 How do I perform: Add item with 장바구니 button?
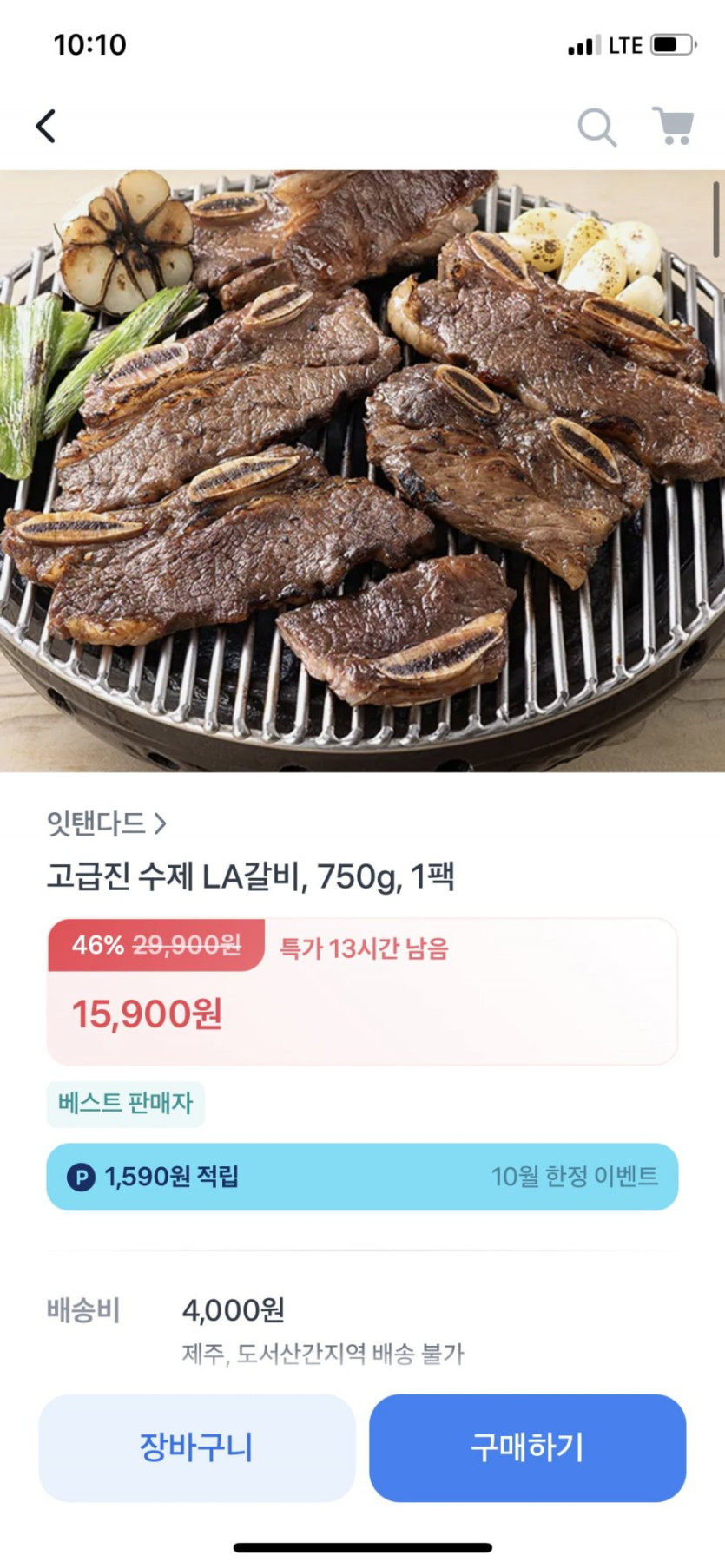(x=197, y=1447)
